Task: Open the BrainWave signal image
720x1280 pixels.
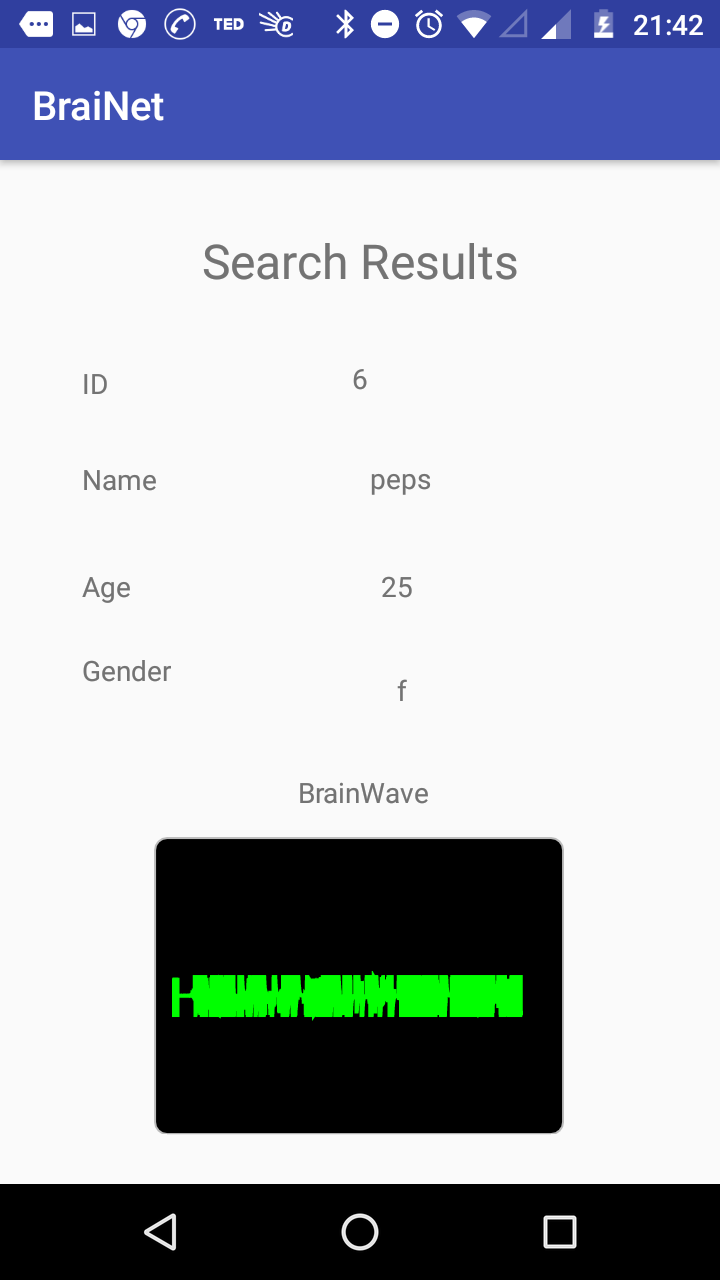Action: [359, 986]
